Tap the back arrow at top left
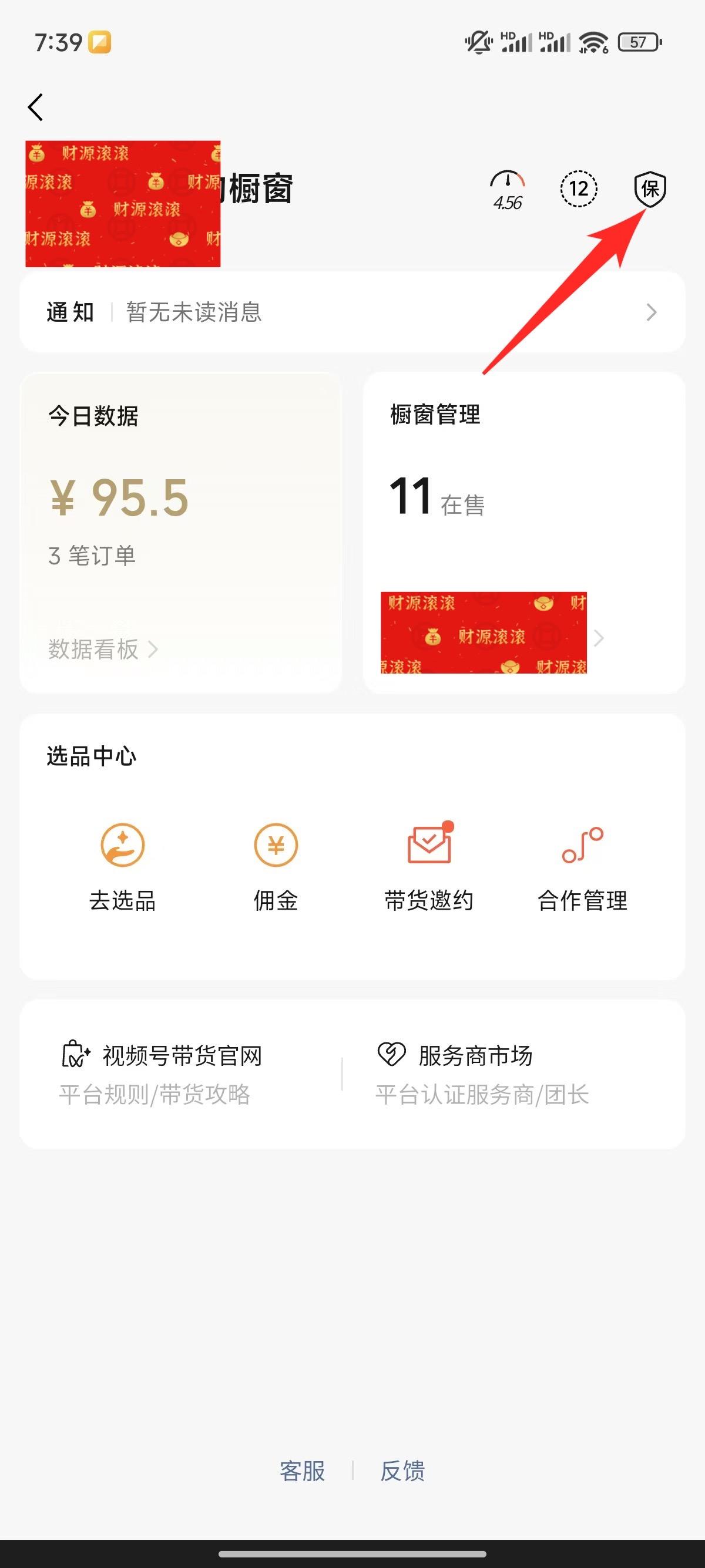 [x=35, y=106]
